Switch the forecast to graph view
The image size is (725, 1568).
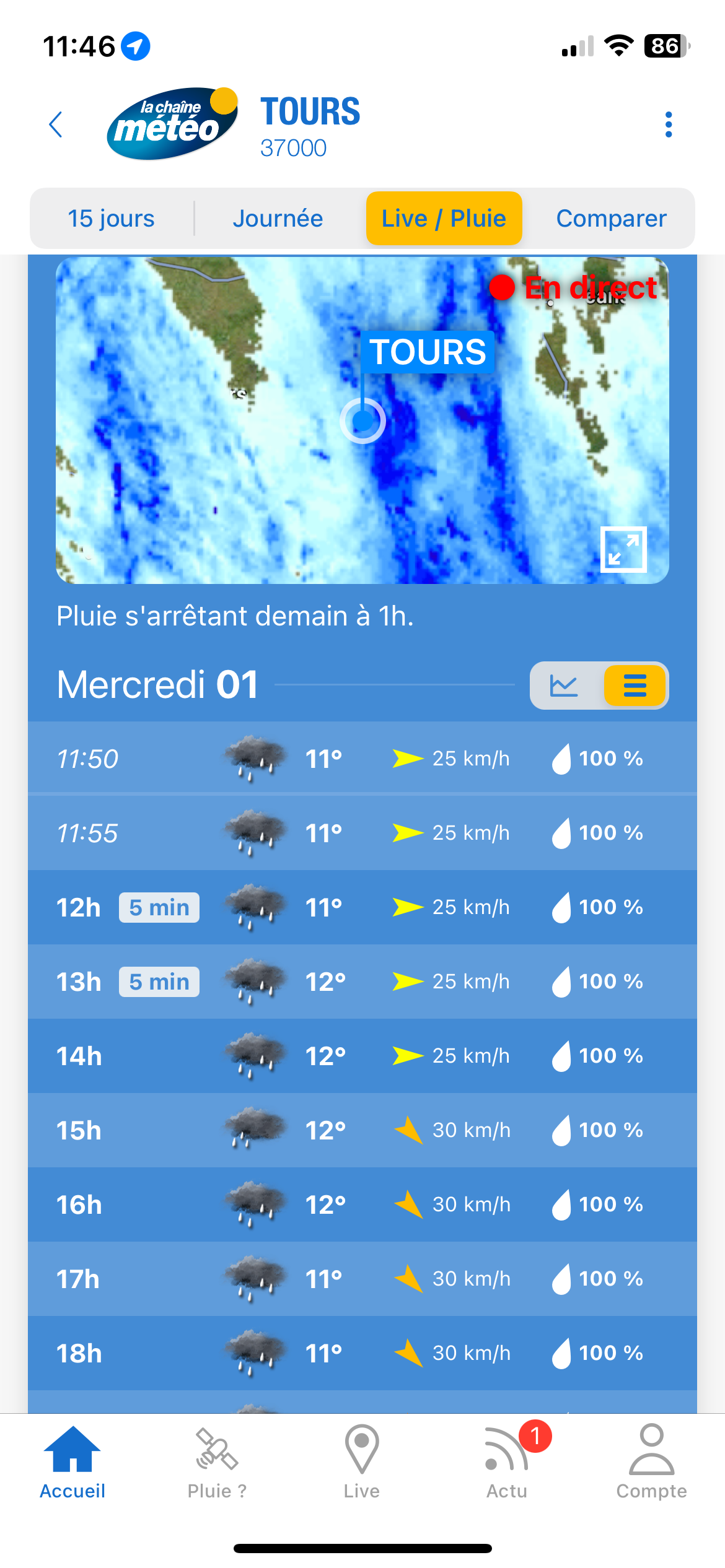564,686
